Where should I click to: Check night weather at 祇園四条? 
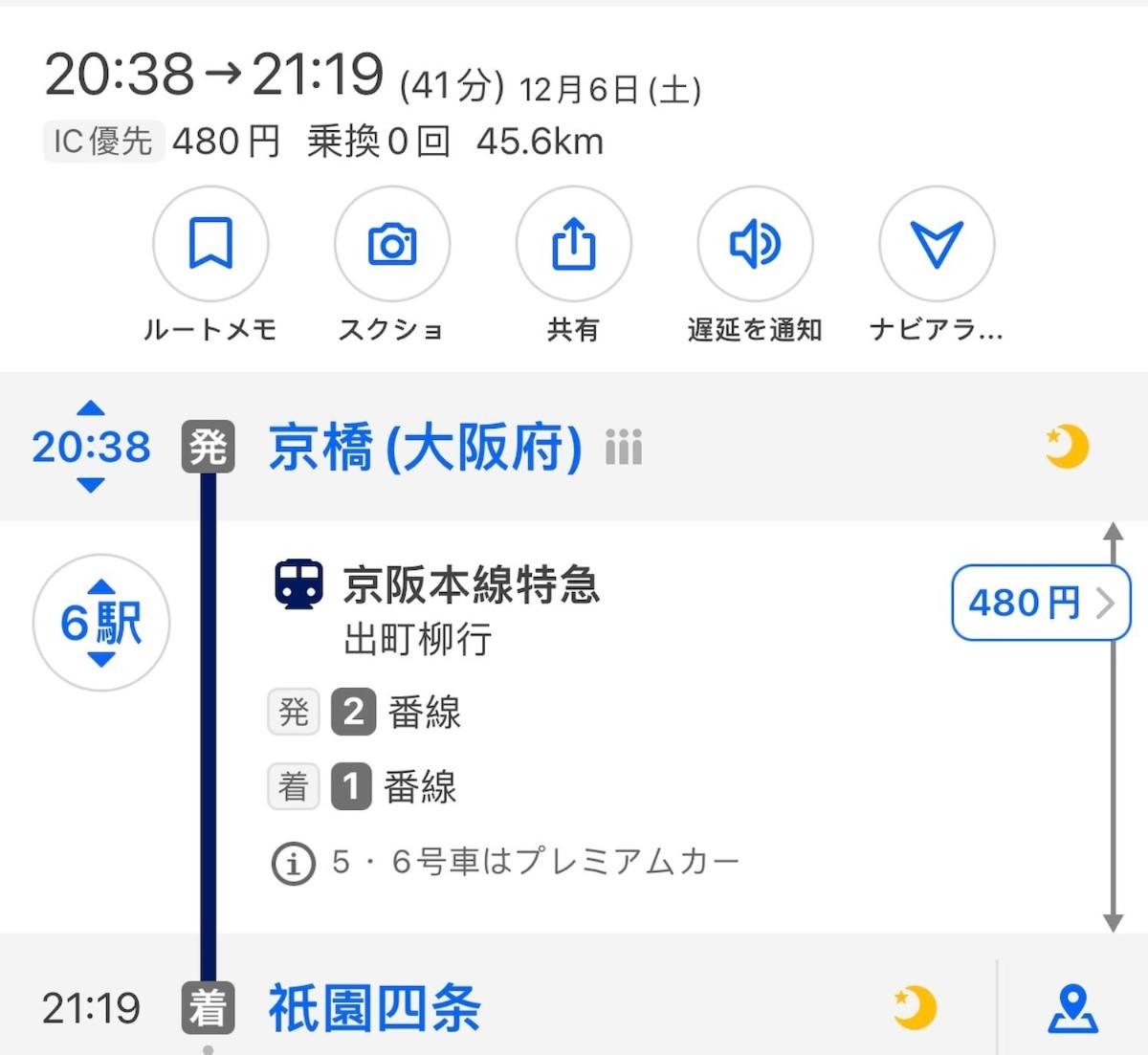point(915,1008)
